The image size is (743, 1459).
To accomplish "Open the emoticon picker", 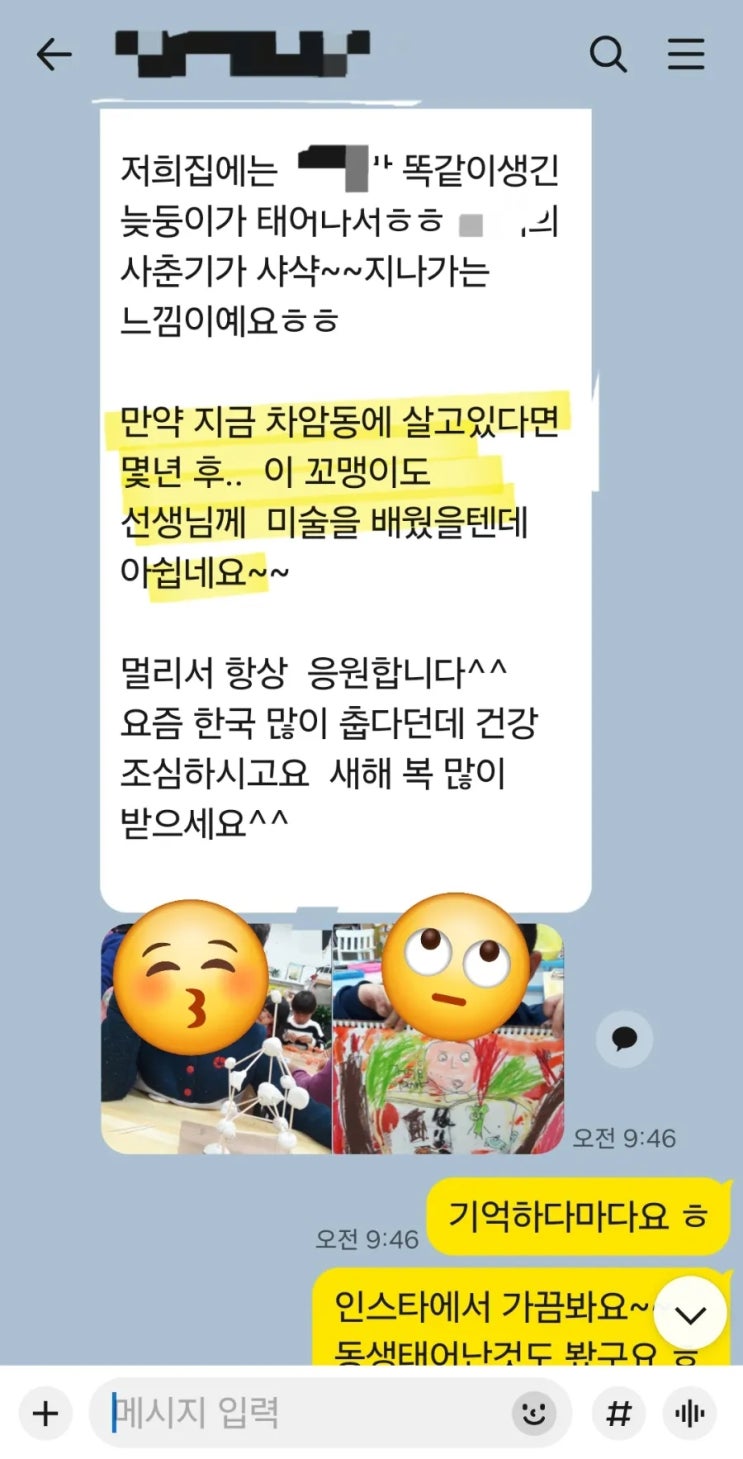I will [534, 1413].
